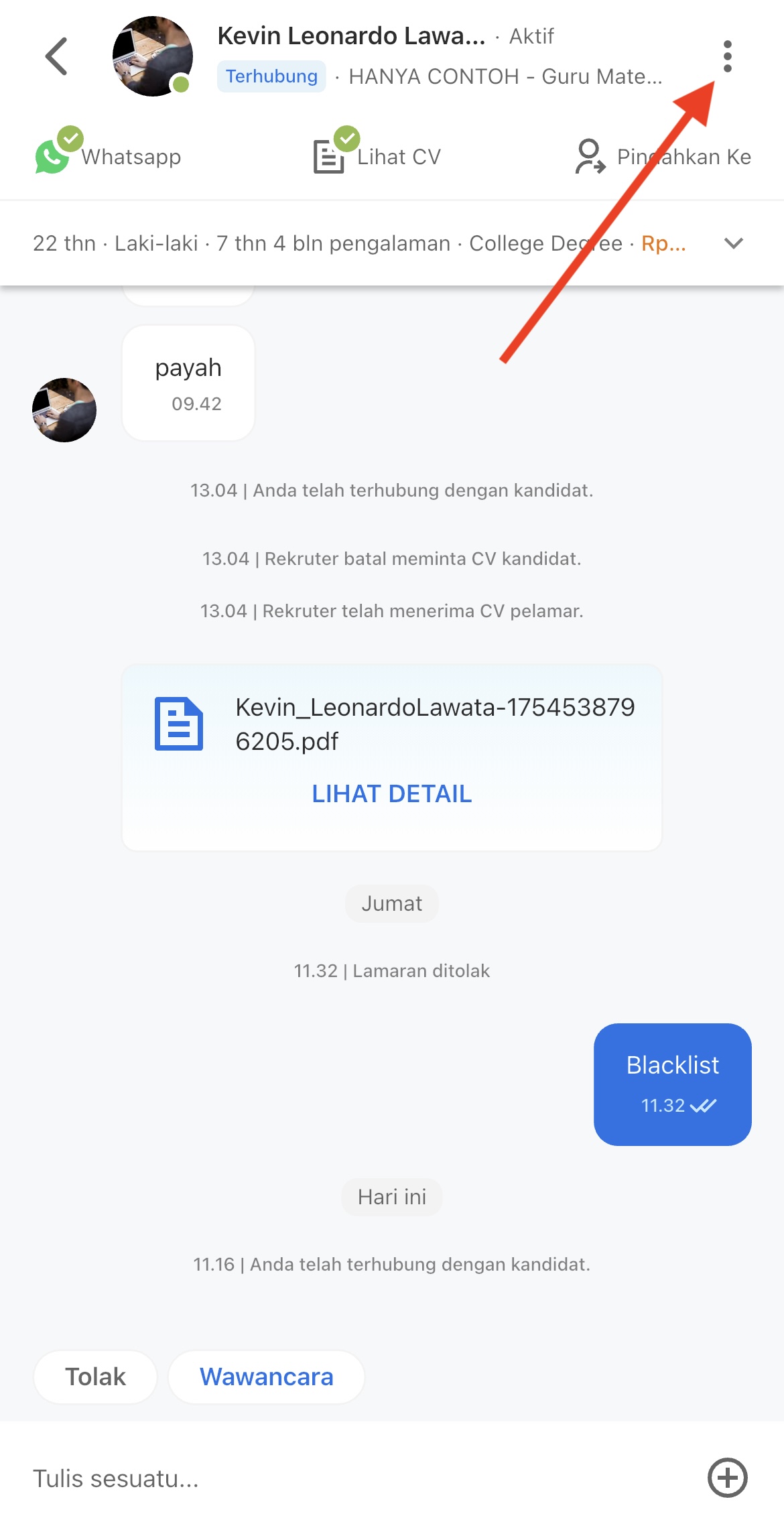Tap Pindahkan Ke option
This screenshot has width=784, height=1534.
(x=663, y=157)
